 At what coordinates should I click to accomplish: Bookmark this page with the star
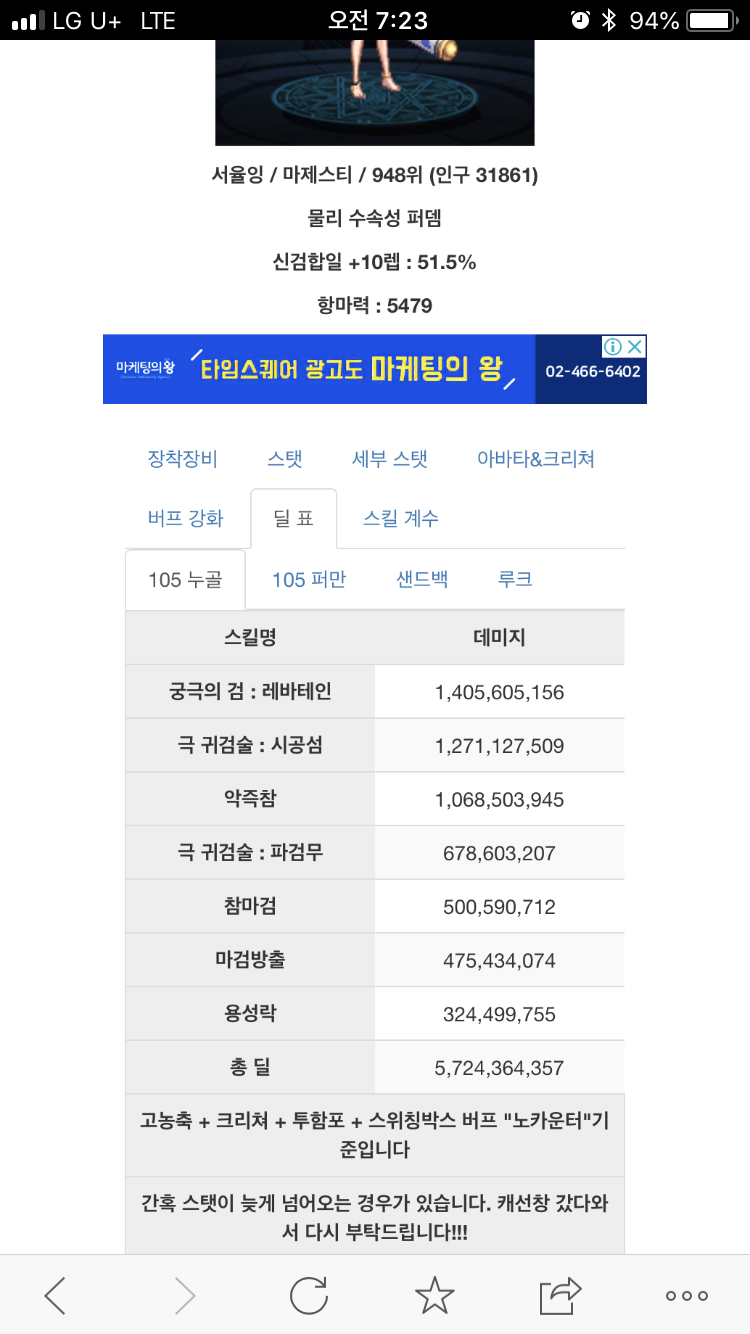pos(434,1296)
